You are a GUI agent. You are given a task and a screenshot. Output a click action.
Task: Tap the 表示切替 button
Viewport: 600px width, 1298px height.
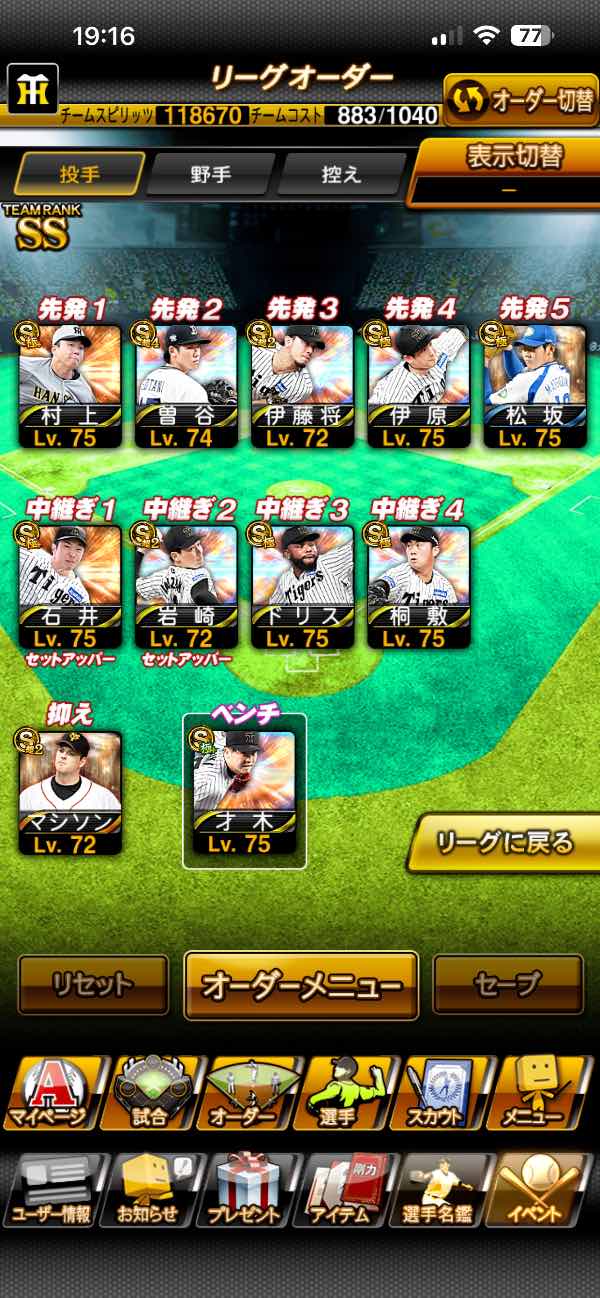point(509,168)
